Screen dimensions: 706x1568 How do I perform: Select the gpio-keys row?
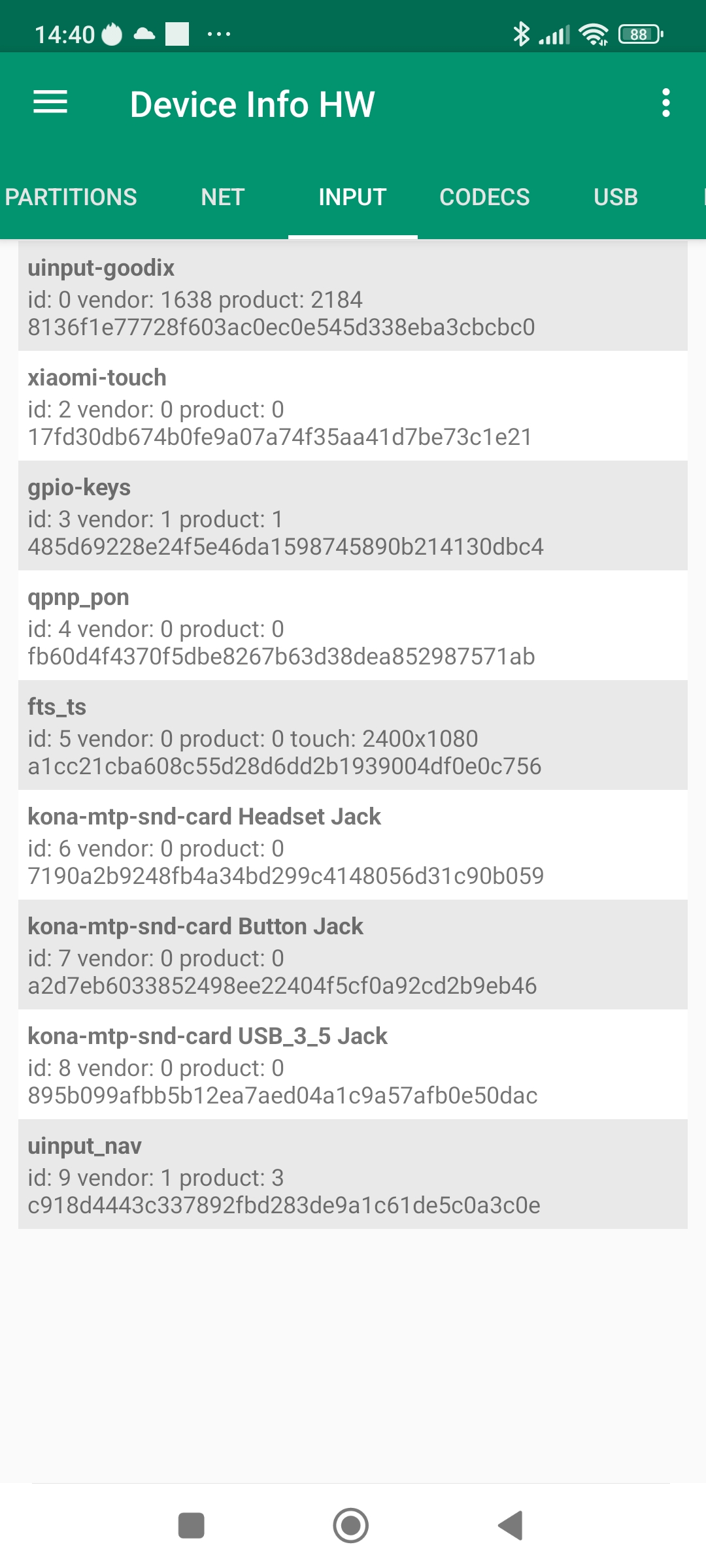click(353, 516)
